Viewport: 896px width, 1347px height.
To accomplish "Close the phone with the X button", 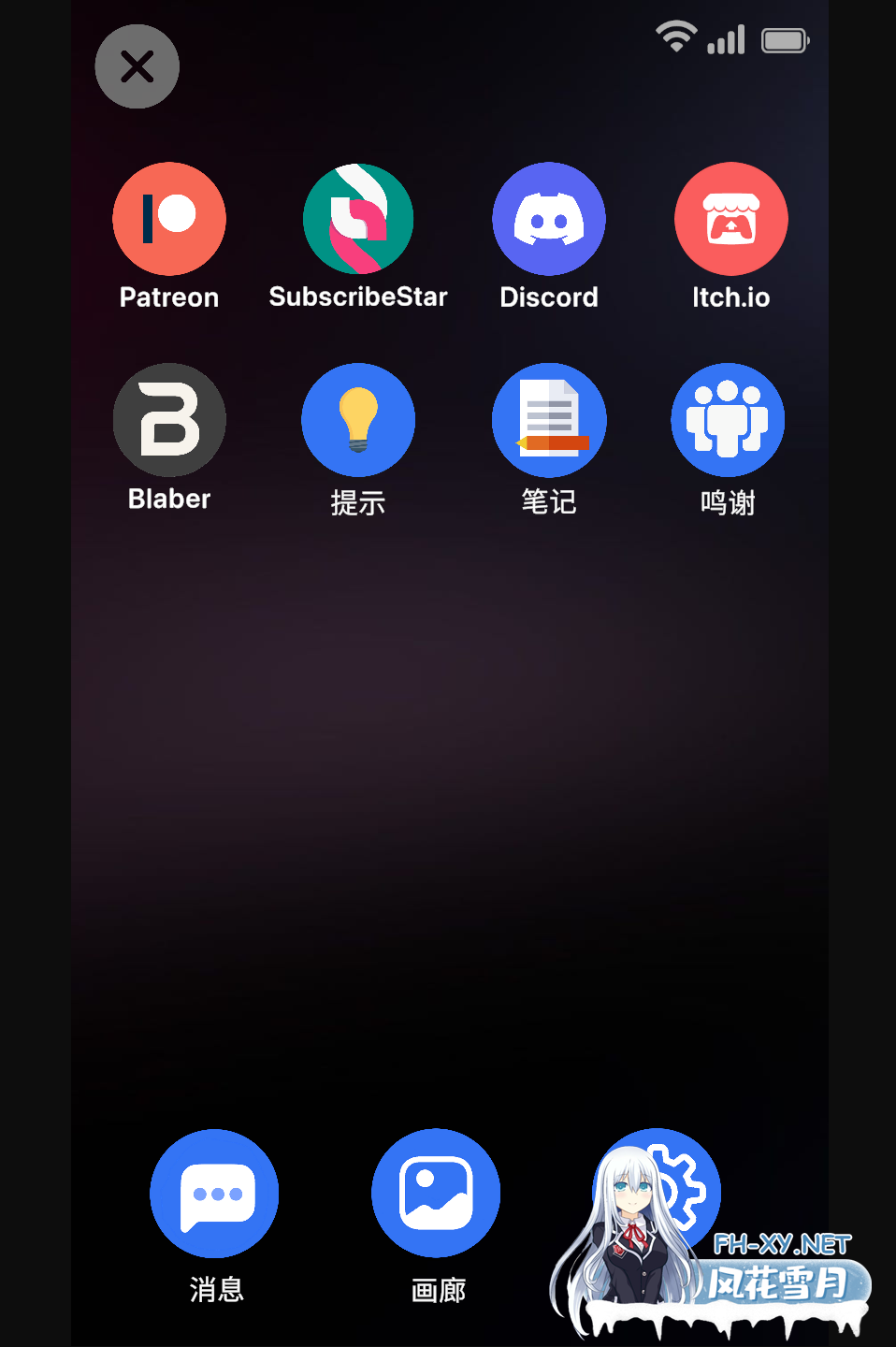I will [x=137, y=66].
